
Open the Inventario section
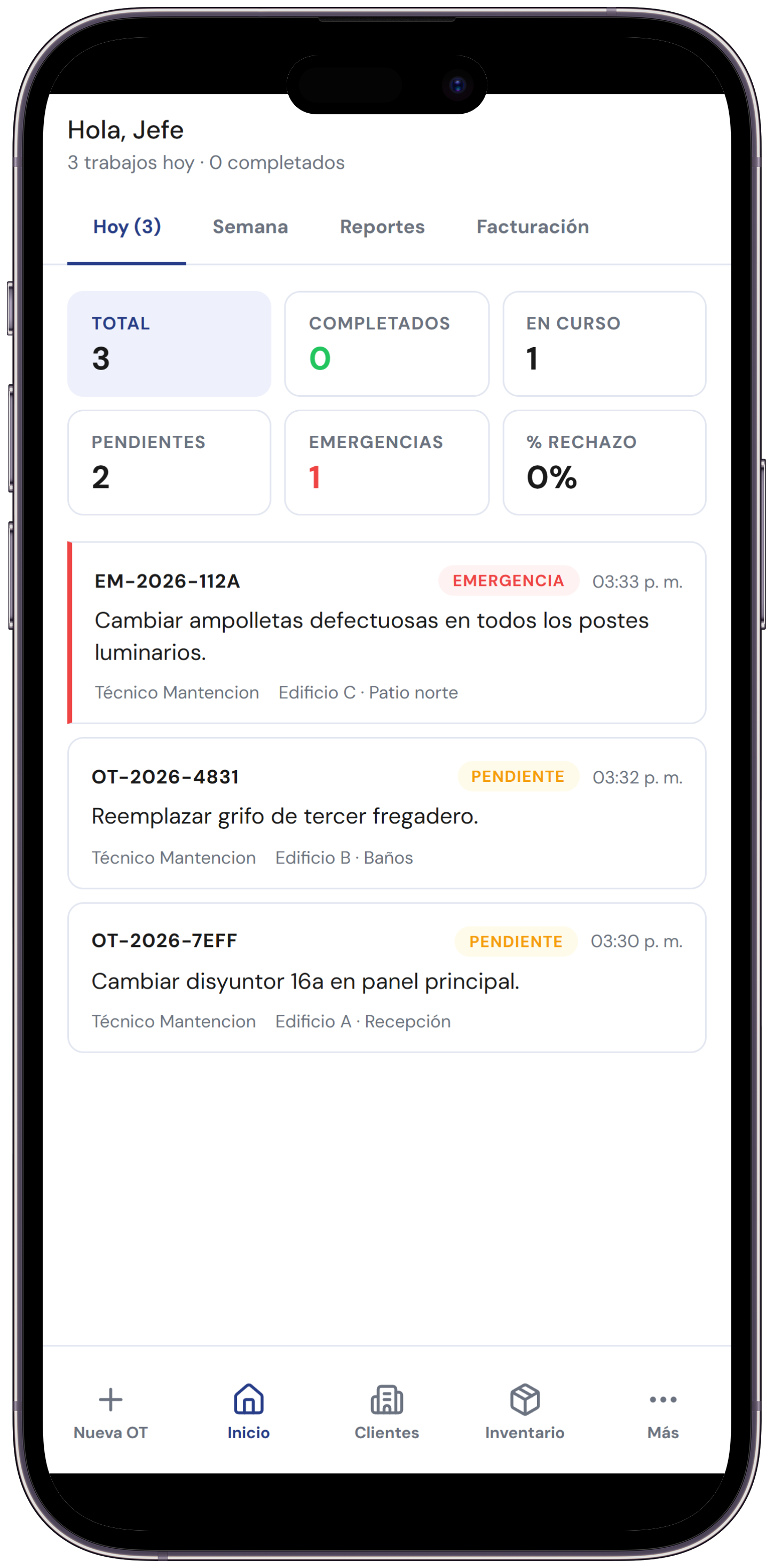click(525, 1412)
